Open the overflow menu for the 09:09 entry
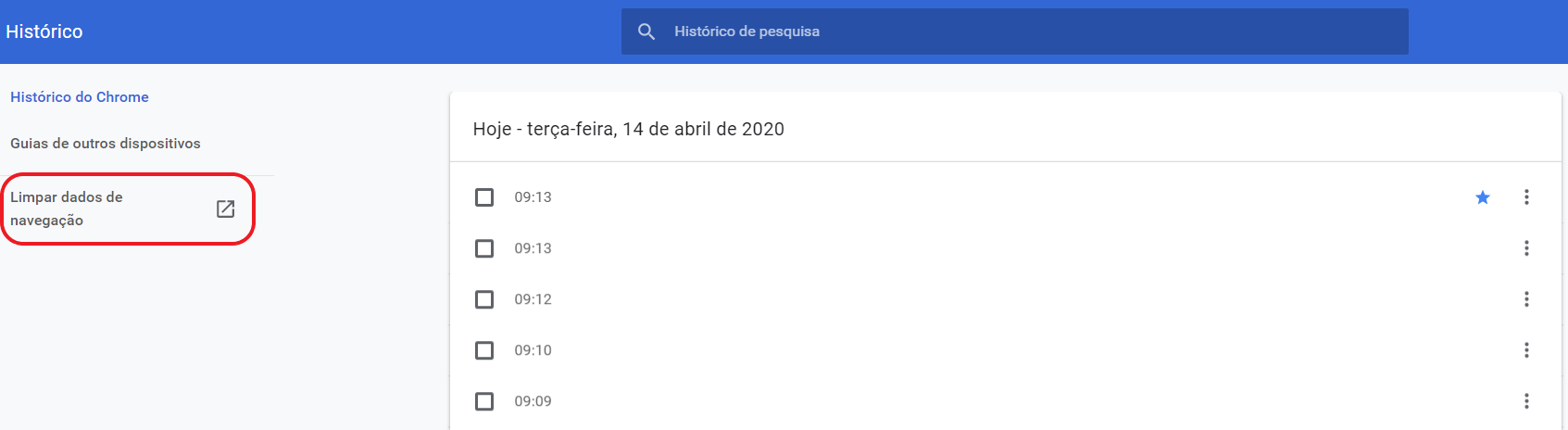Viewport: 1568px width, 430px height. click(1526, 401)
